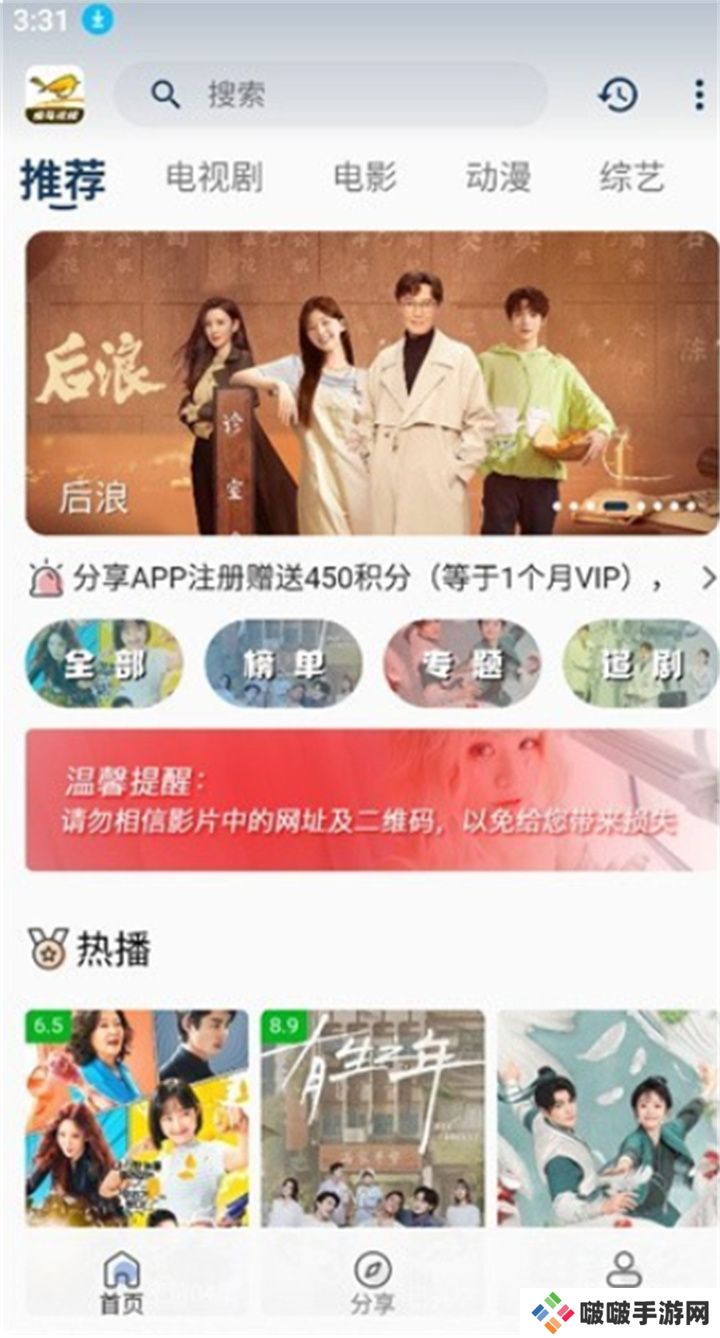The width and height of the screenshot is (720, 1338).
Task: Switch to the 电视剧 tab
Action: click(x=214, y=178)
